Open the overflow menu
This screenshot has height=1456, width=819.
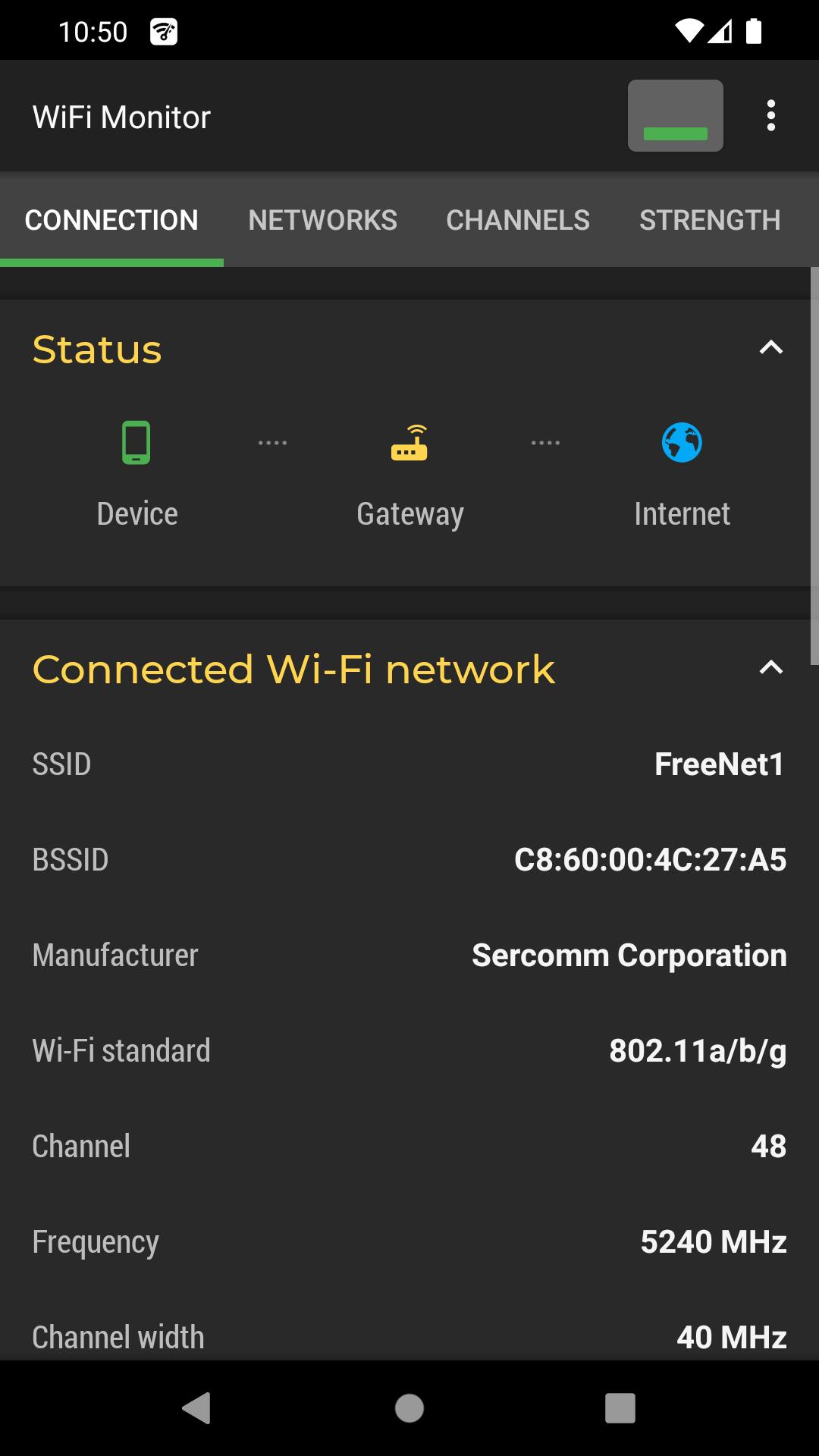pos(770,116)
